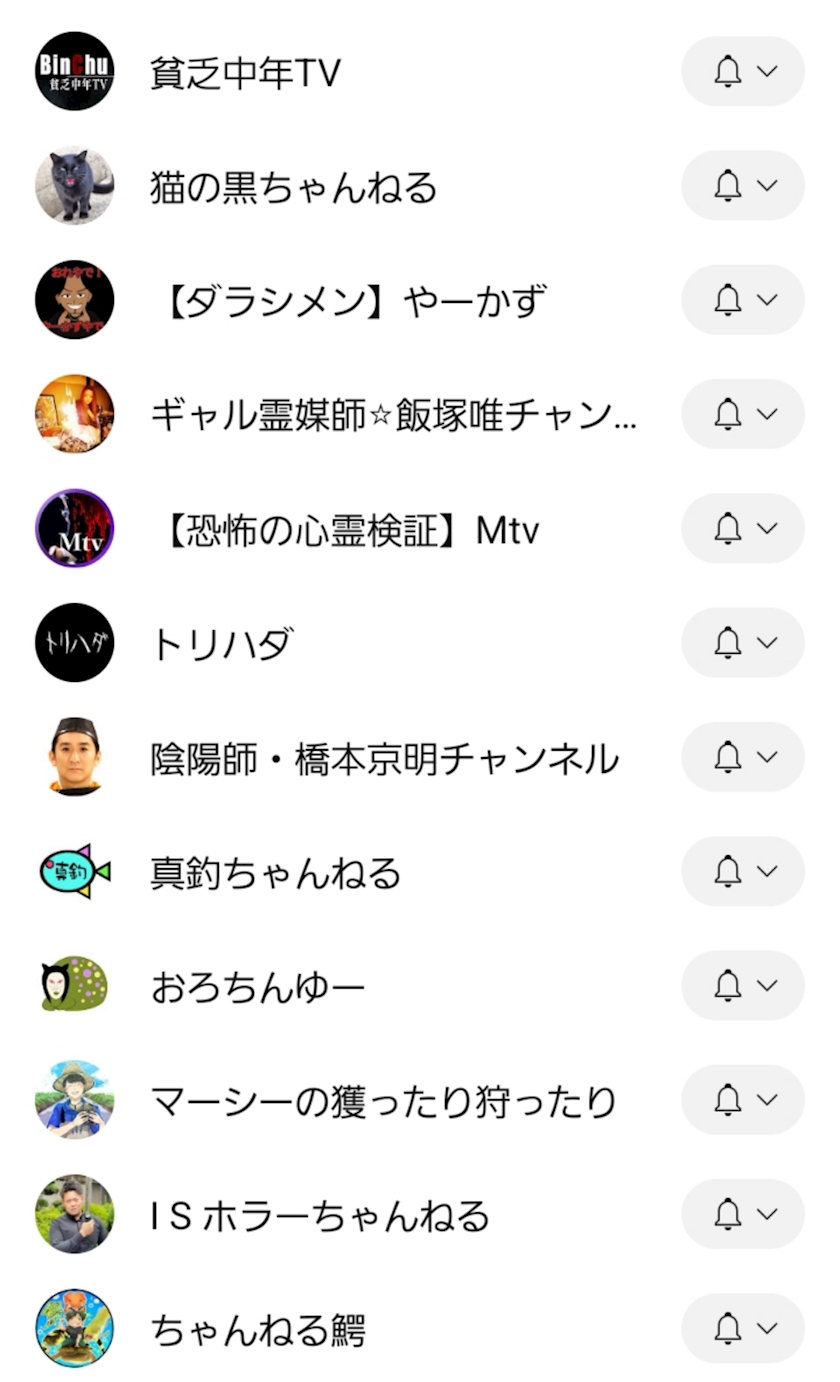Open notification options for 貧乏中年TV

tap(743, 72)
